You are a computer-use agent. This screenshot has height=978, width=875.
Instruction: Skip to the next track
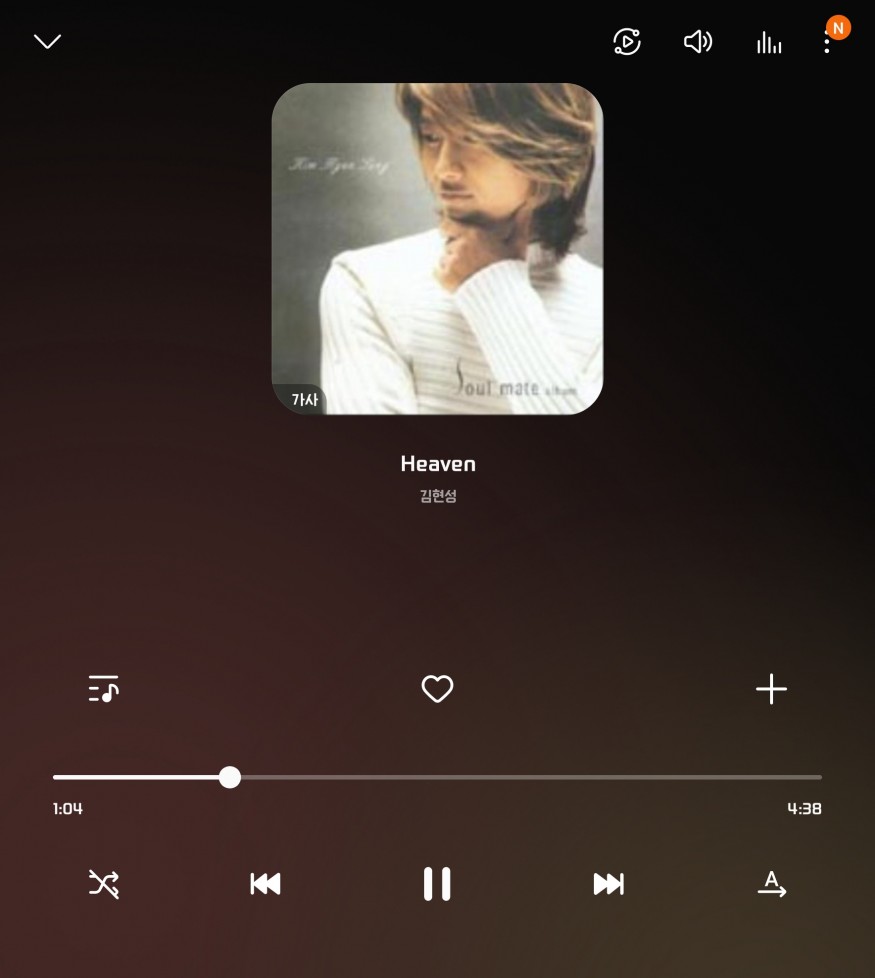point(608,884)
